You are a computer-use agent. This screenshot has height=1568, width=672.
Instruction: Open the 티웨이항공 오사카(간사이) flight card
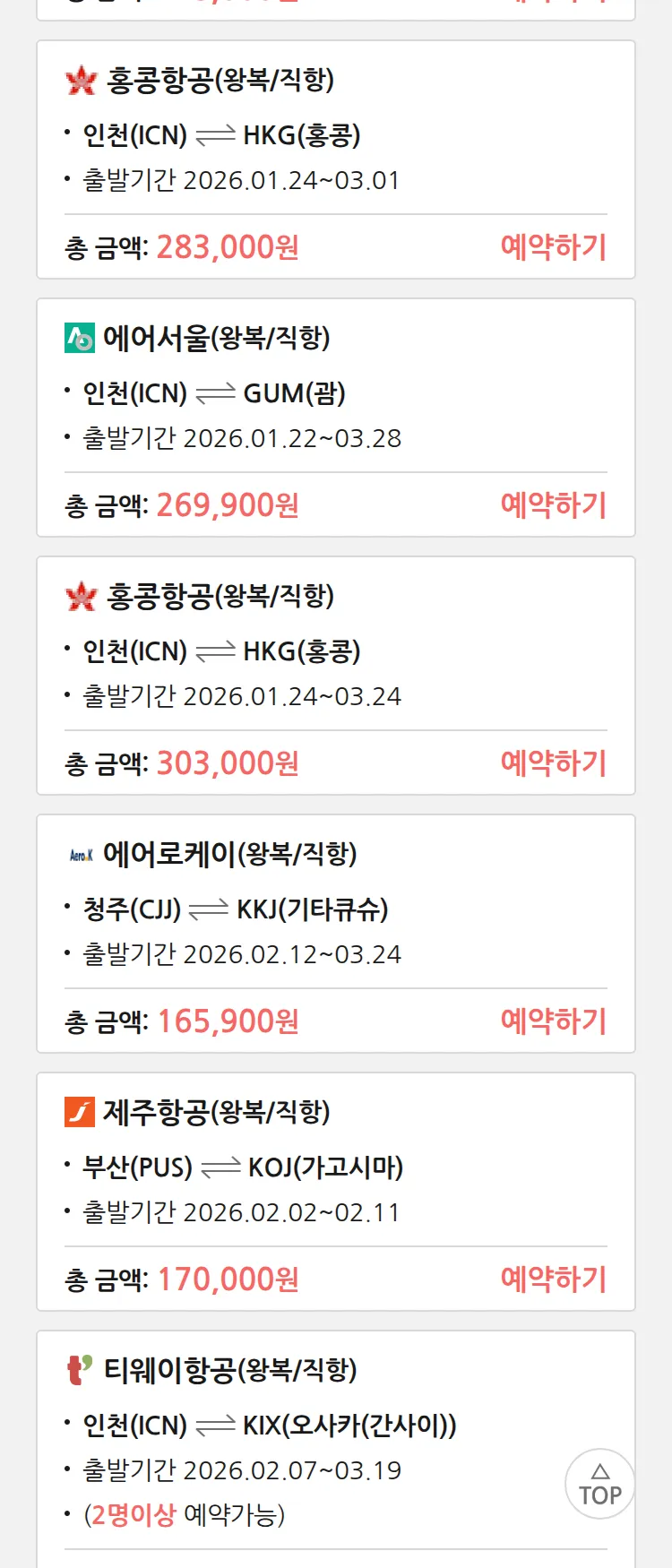269,1425
